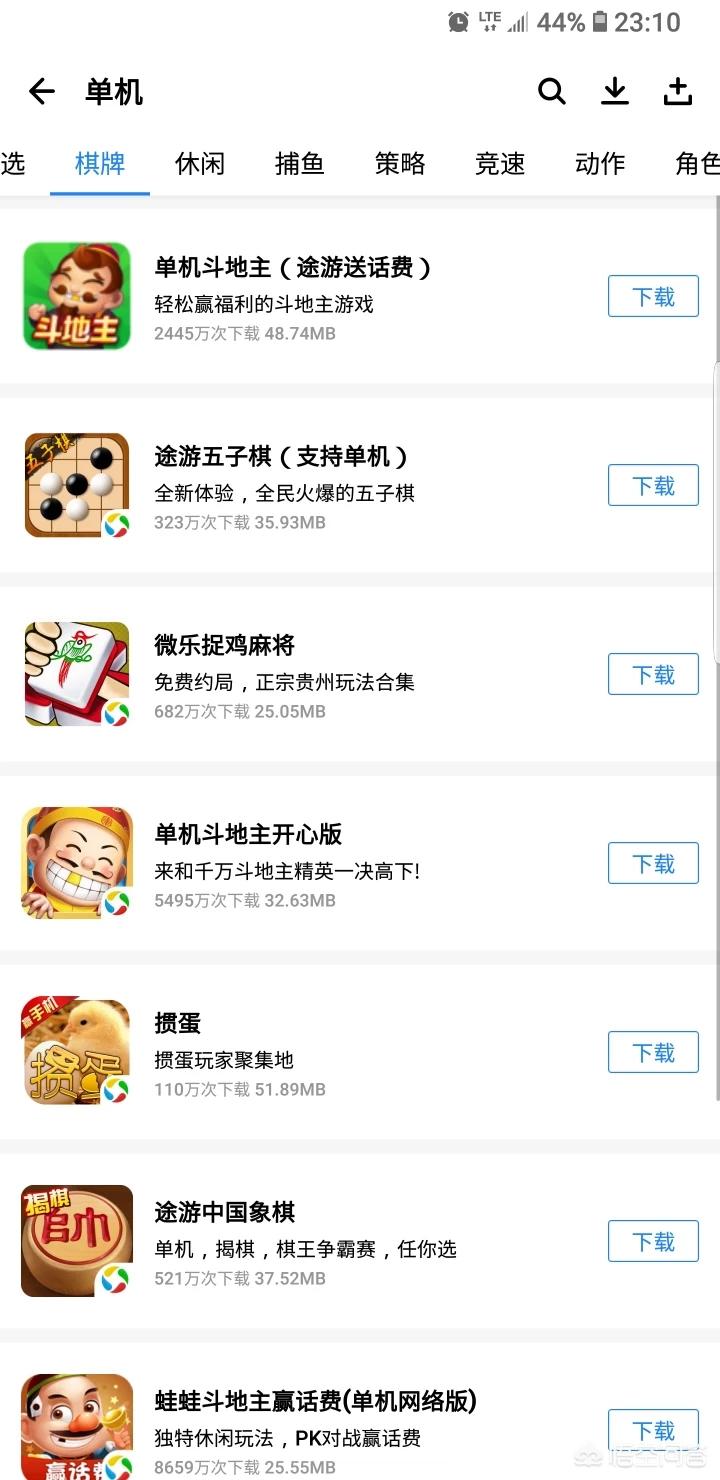
Task: Open the downloads manager icon
Action: (x=615, y=92)
